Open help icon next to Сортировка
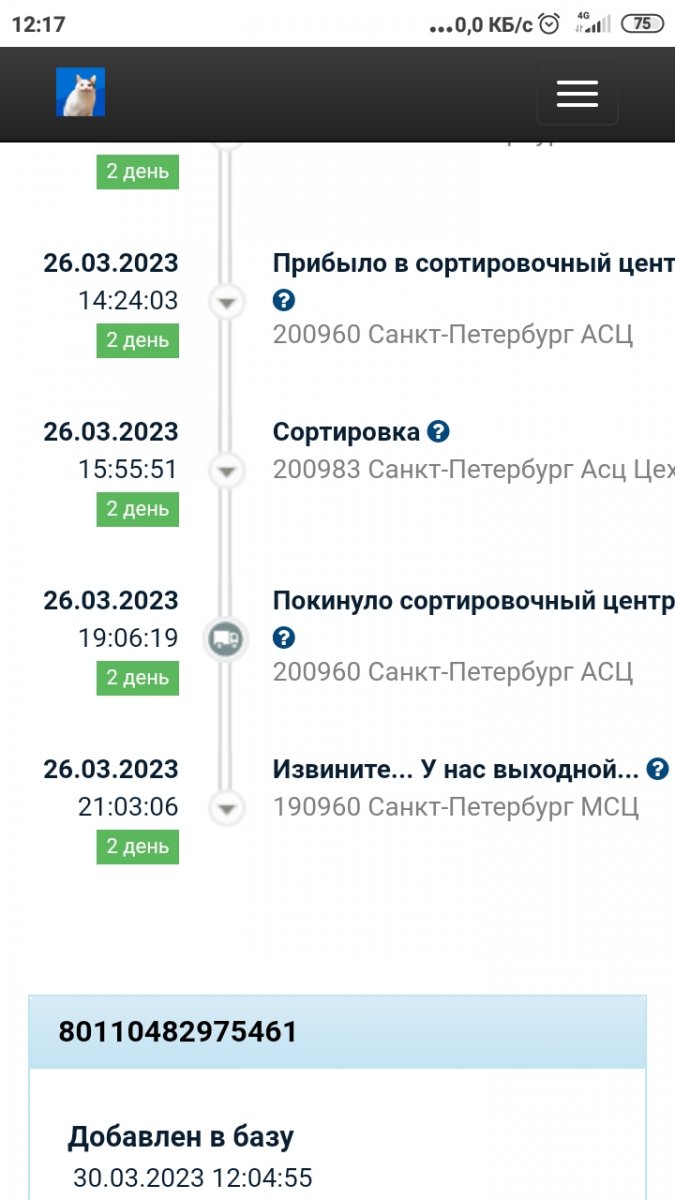 pos(438,432)
